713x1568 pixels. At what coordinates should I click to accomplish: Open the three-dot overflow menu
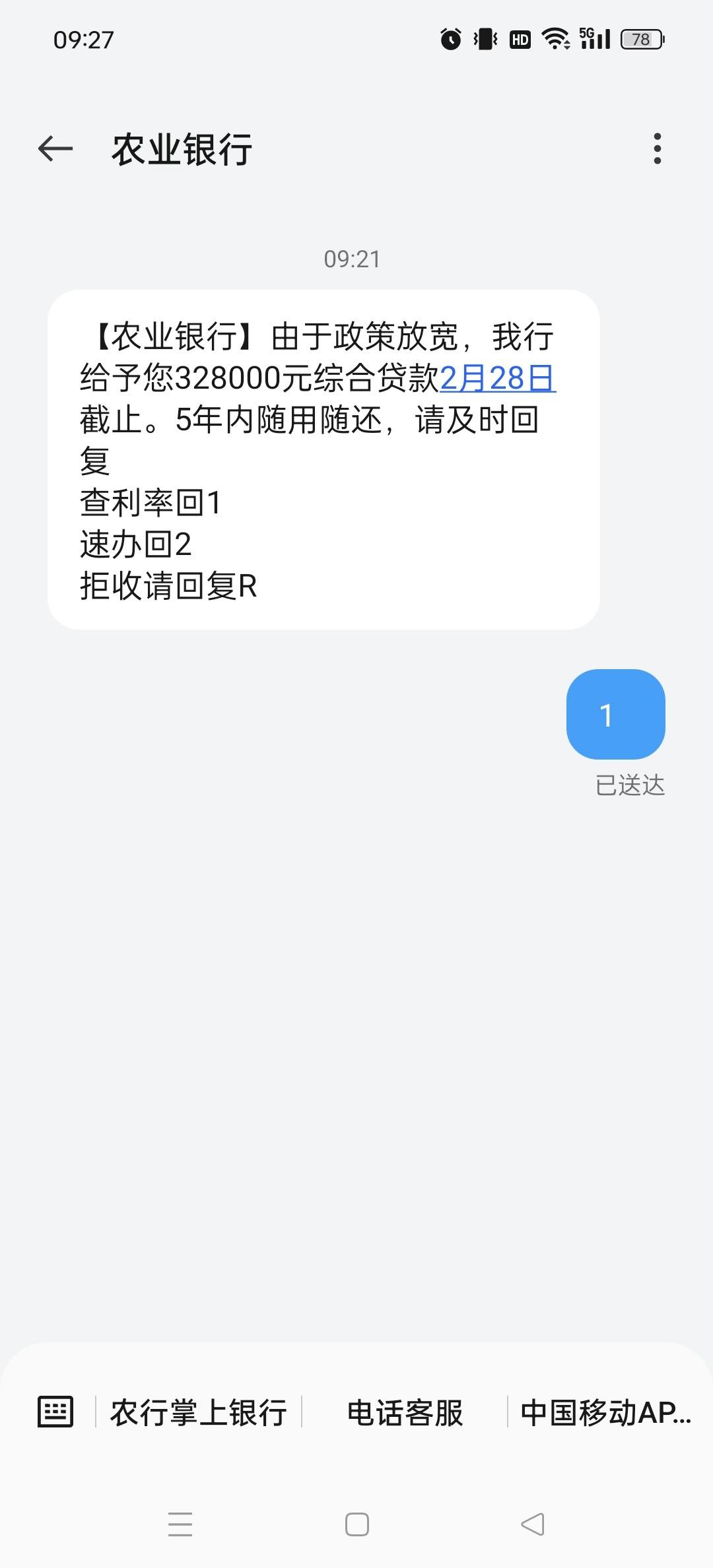pyautogui.click(x=657, y=148)
